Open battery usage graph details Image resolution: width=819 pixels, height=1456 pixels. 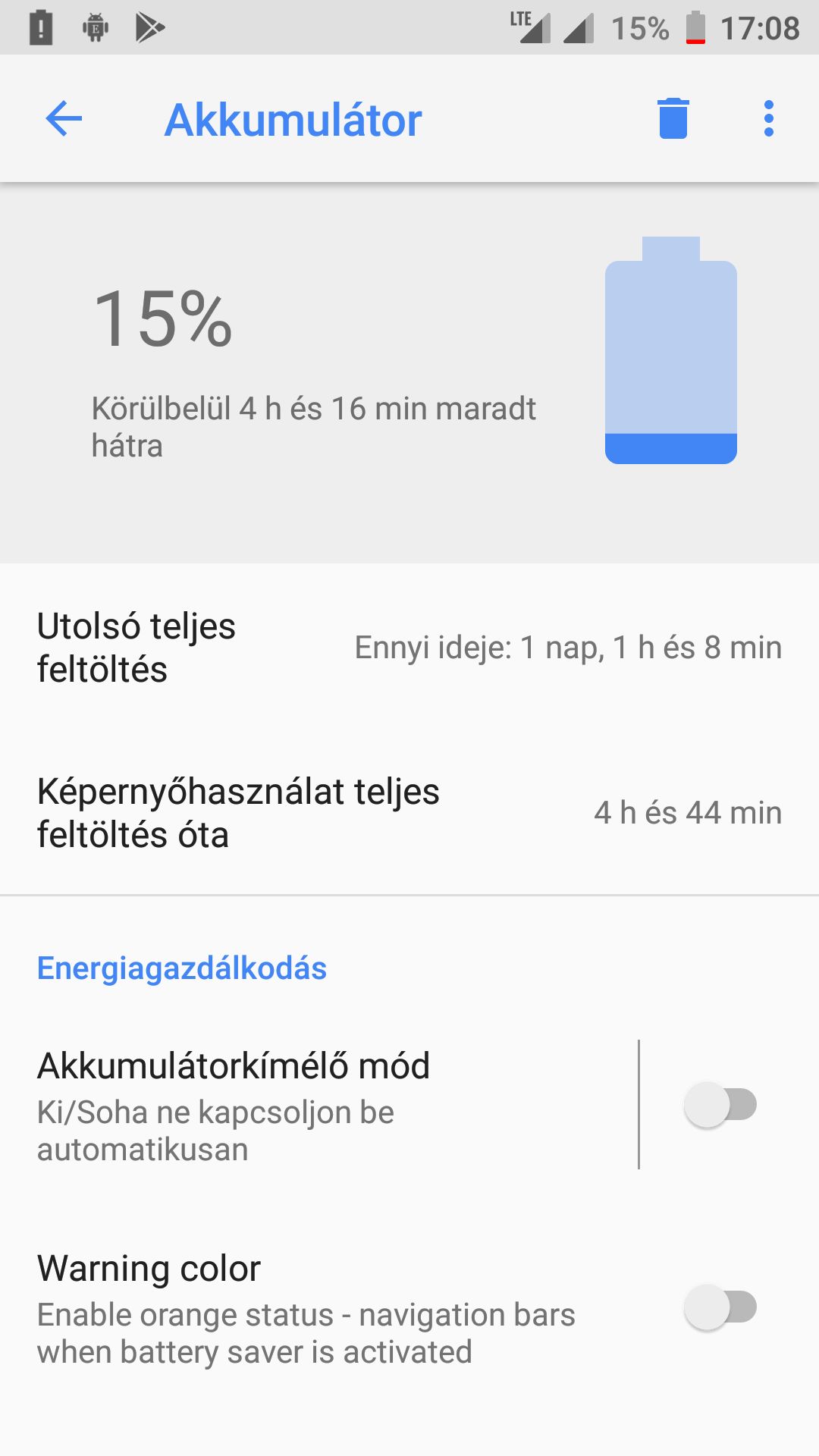[409, 372]
